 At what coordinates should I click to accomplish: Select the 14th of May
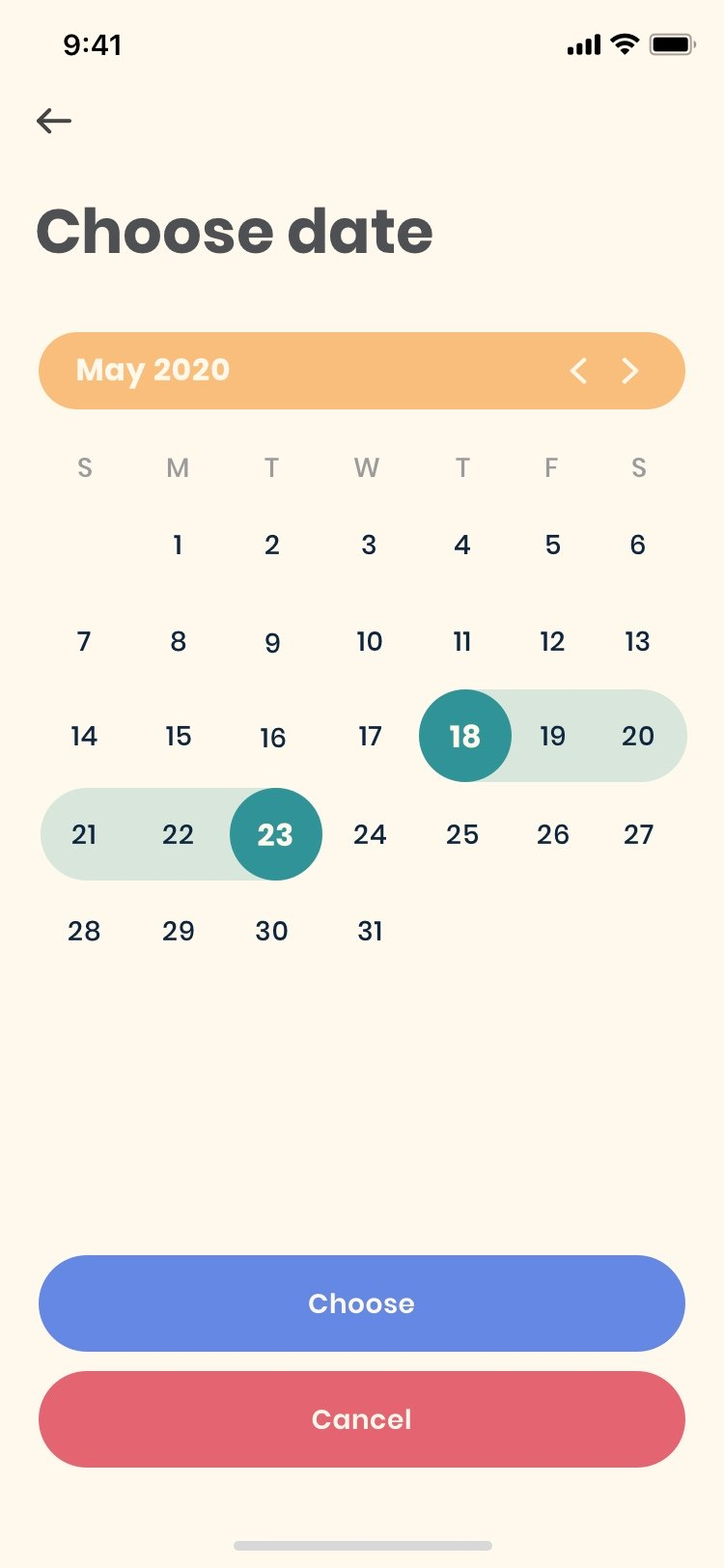pyautogui.click(x=84, y=736)
